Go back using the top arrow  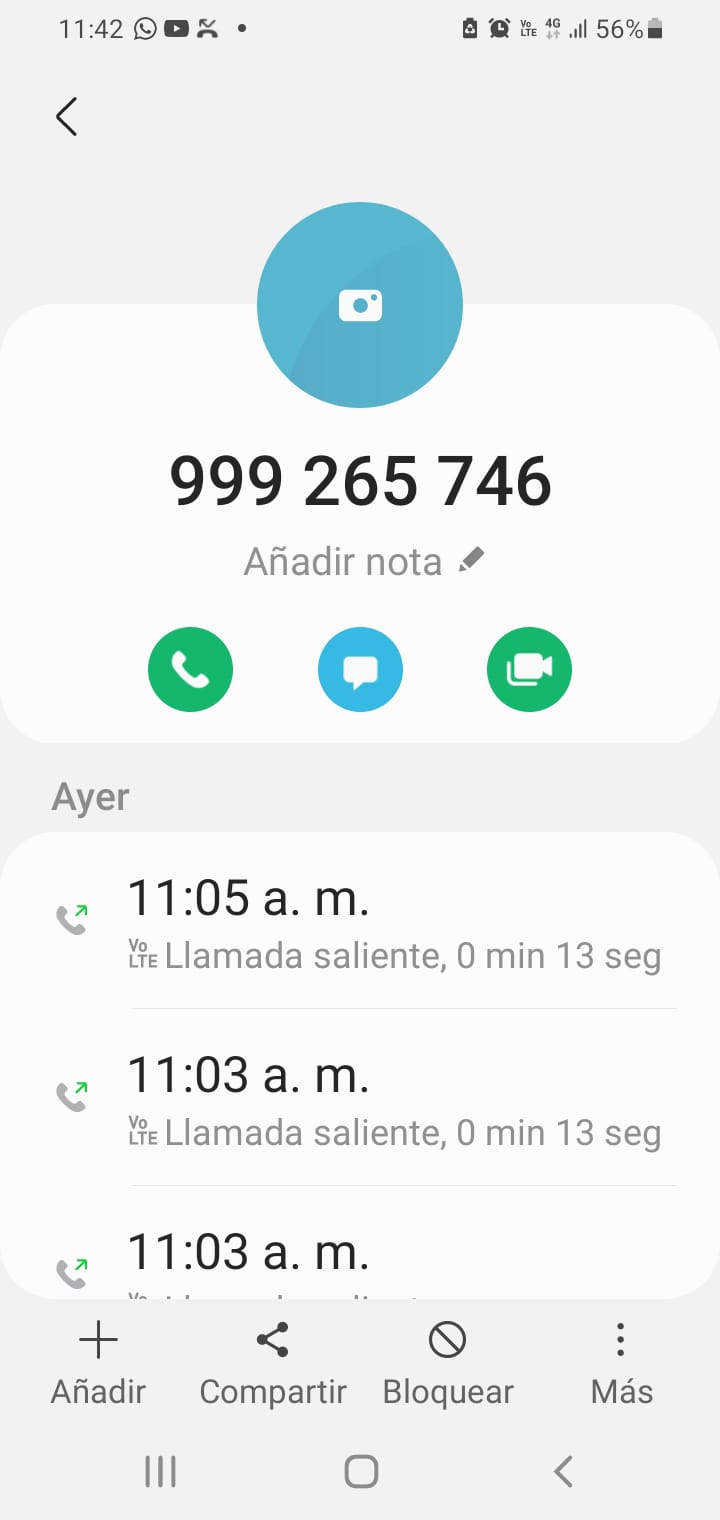pos(67,117)
